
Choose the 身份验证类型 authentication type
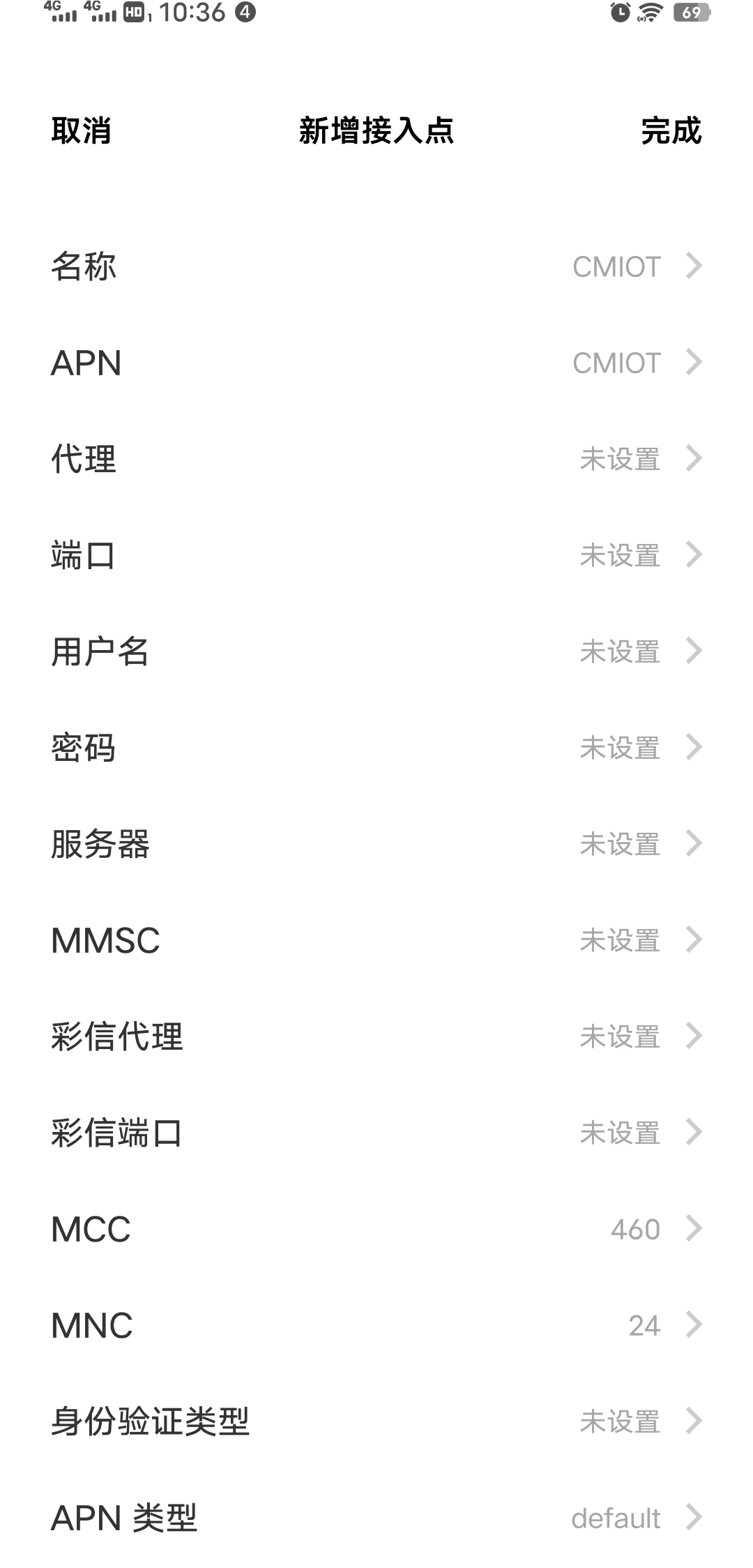click(376, 1422)
